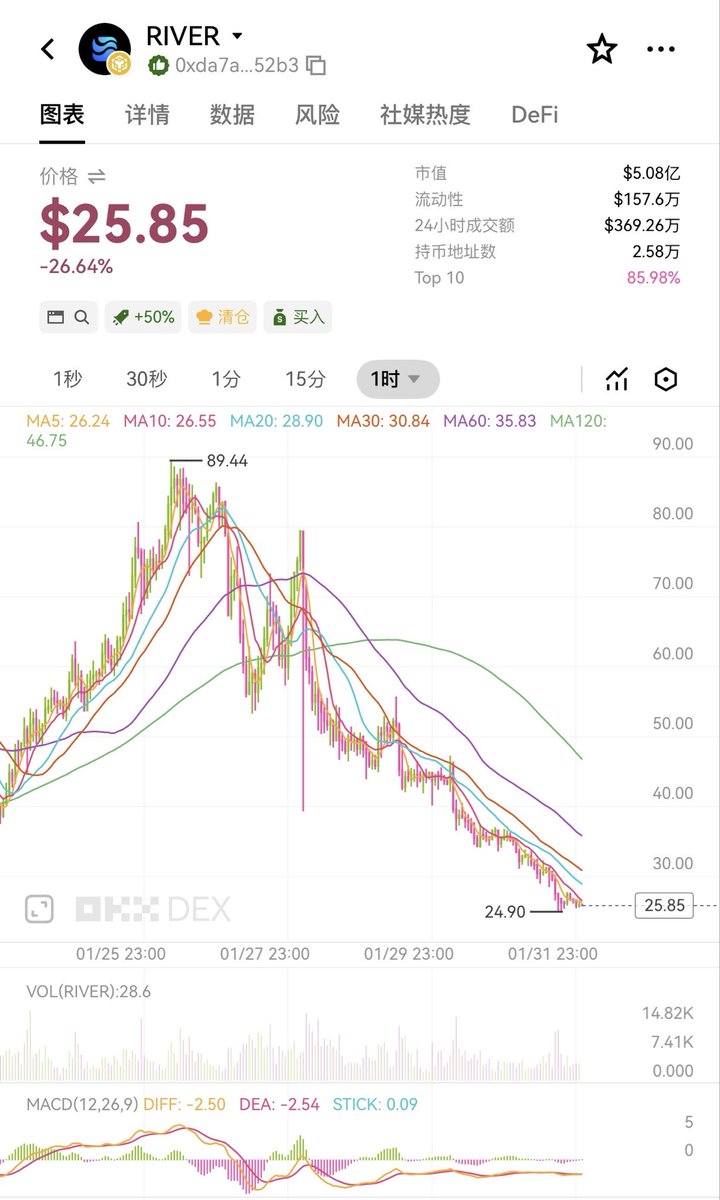Tap the +50% rocket chip
Viewport: 720px width, 1200px height.
[x=143, y=317]
